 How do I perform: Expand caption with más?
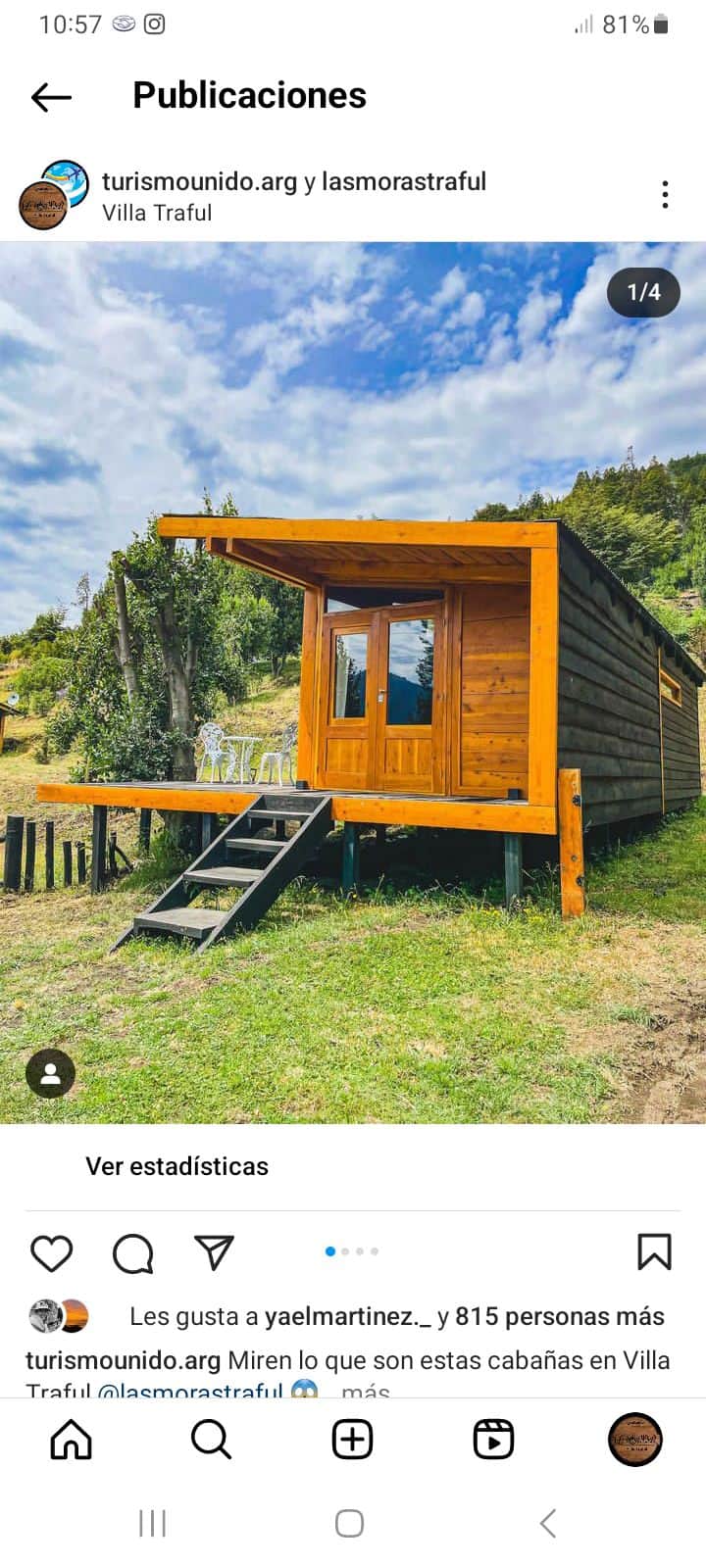(x=366, y=1391)
